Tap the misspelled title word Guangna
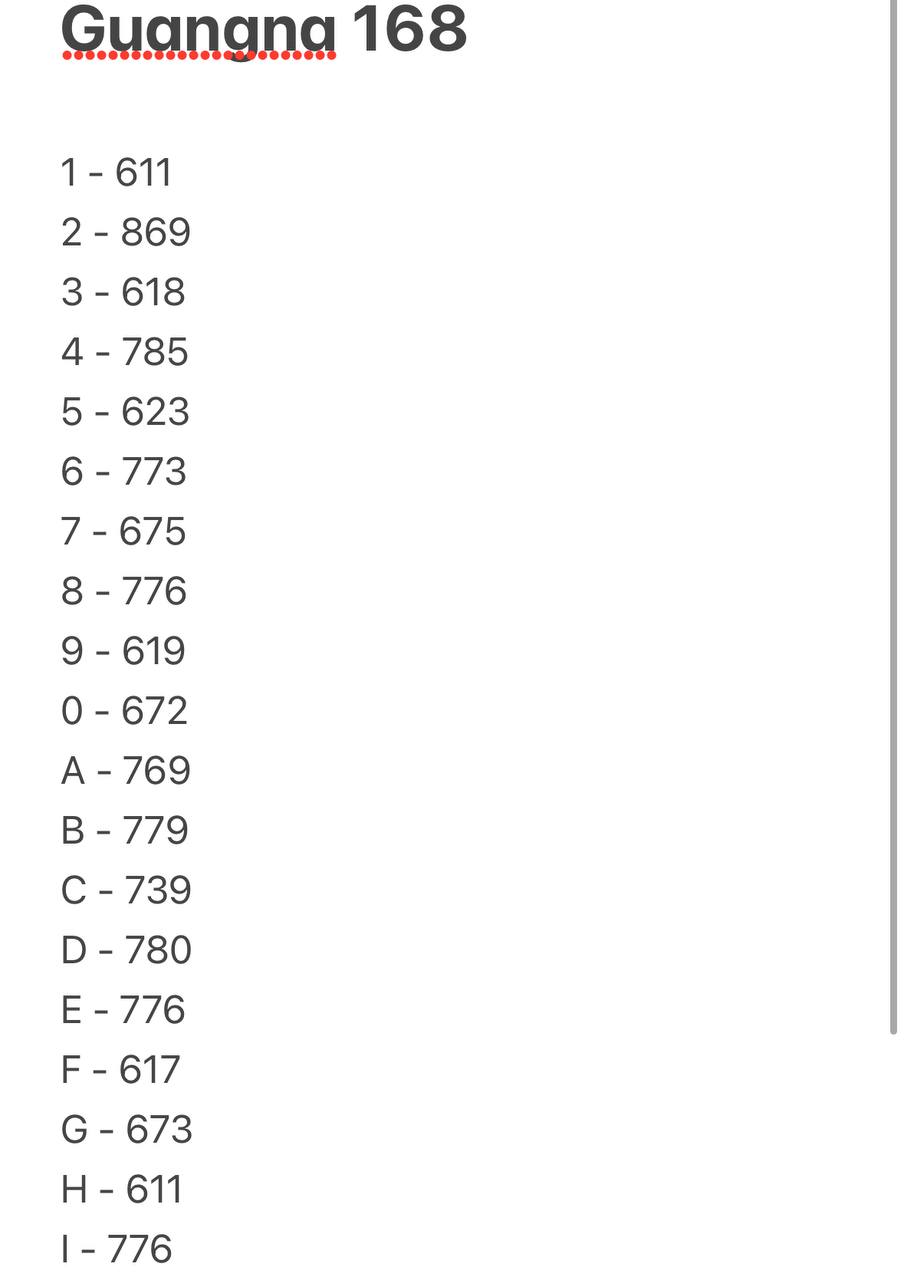The image size is (904, 1280). (x=199, y=30)
